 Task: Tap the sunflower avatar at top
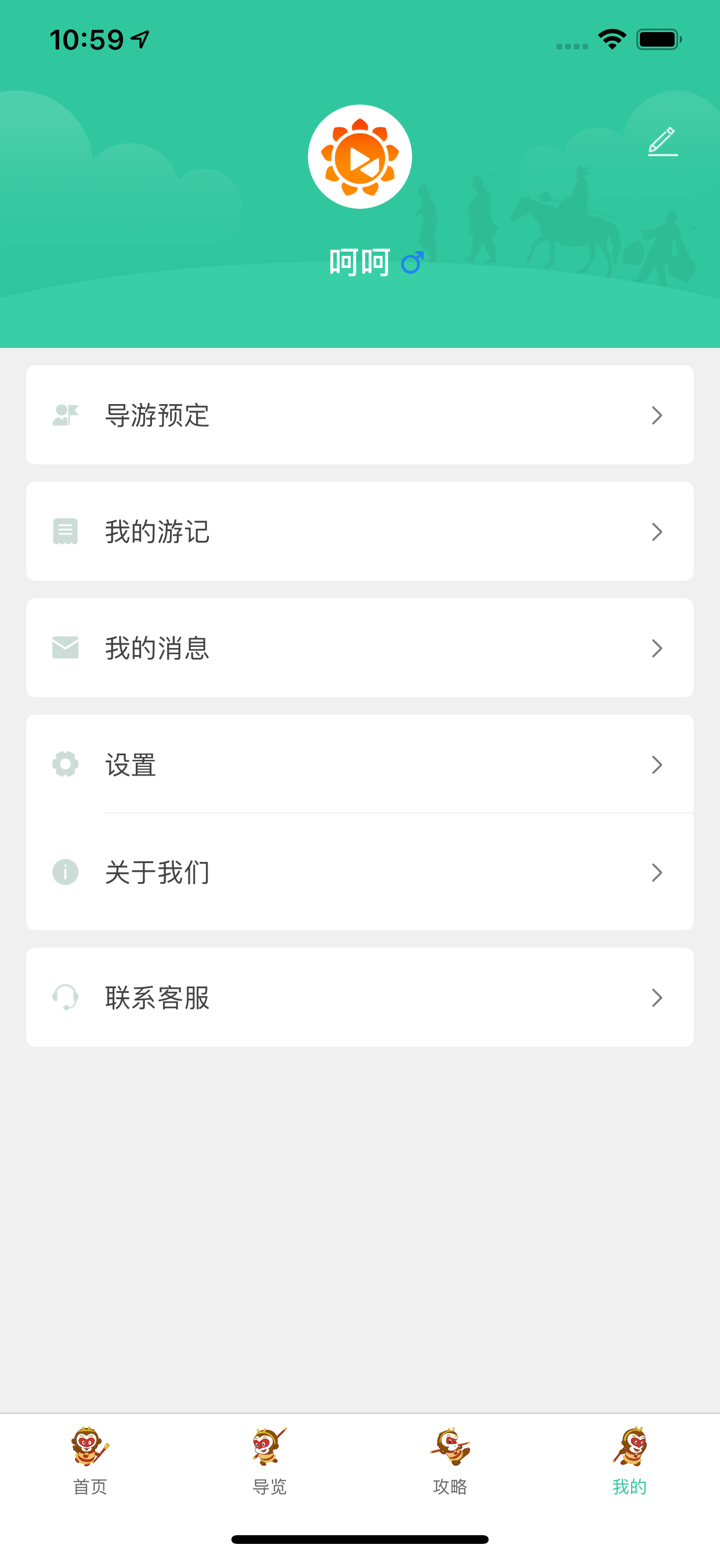[360, 156]
